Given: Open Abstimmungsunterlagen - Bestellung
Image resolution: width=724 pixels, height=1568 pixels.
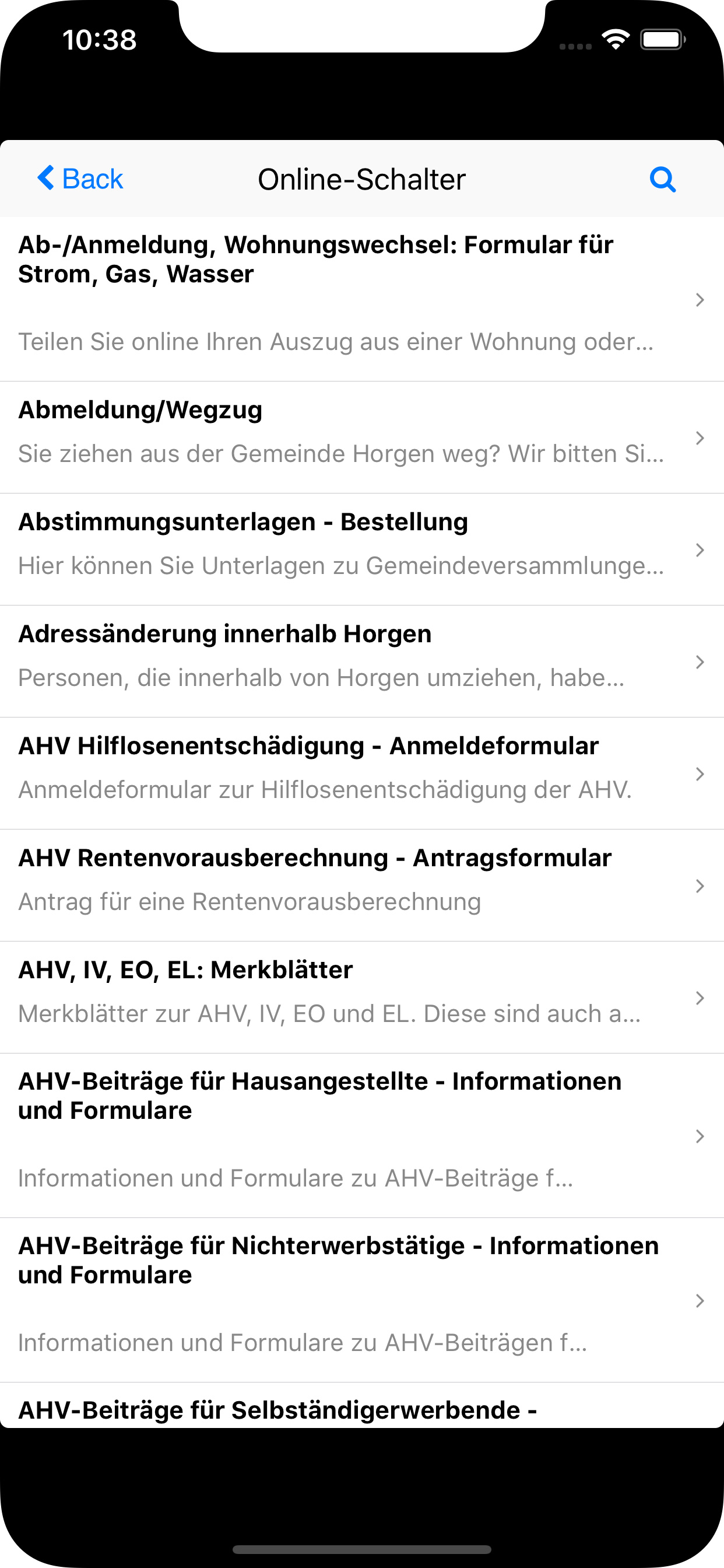Looking at the screenshot, I should tap(361, 549).
